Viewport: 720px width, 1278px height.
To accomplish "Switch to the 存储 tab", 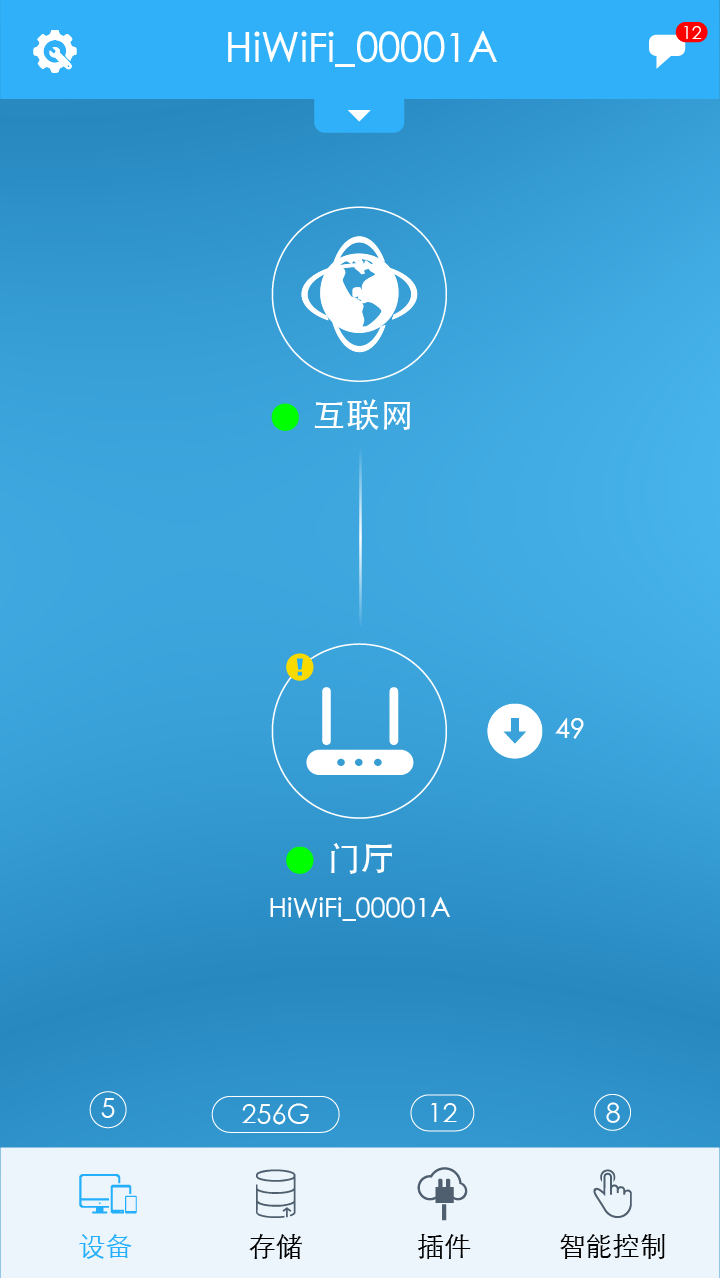I will coord(275,1213).
